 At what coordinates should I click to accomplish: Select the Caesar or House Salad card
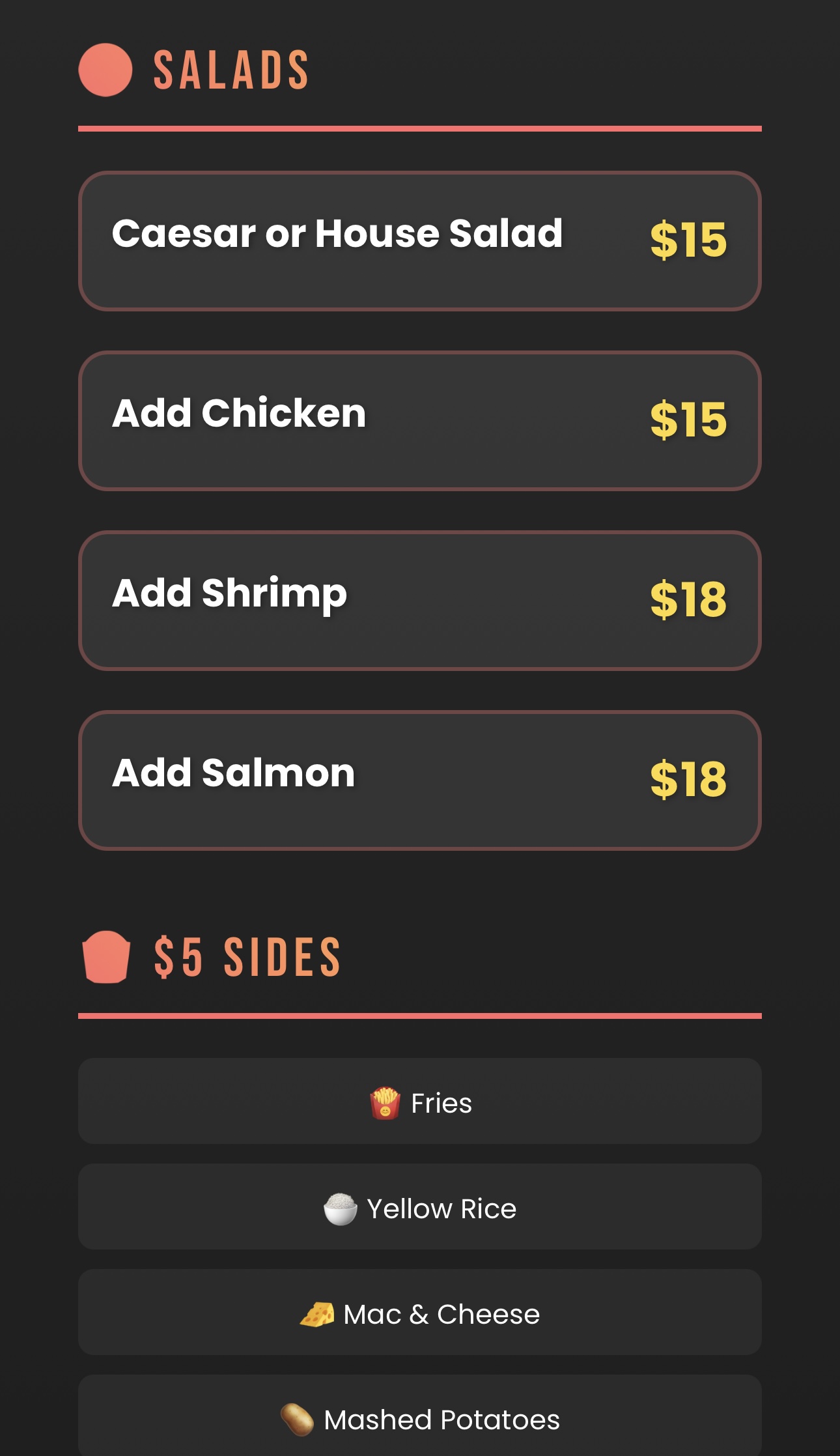[420, 239]
